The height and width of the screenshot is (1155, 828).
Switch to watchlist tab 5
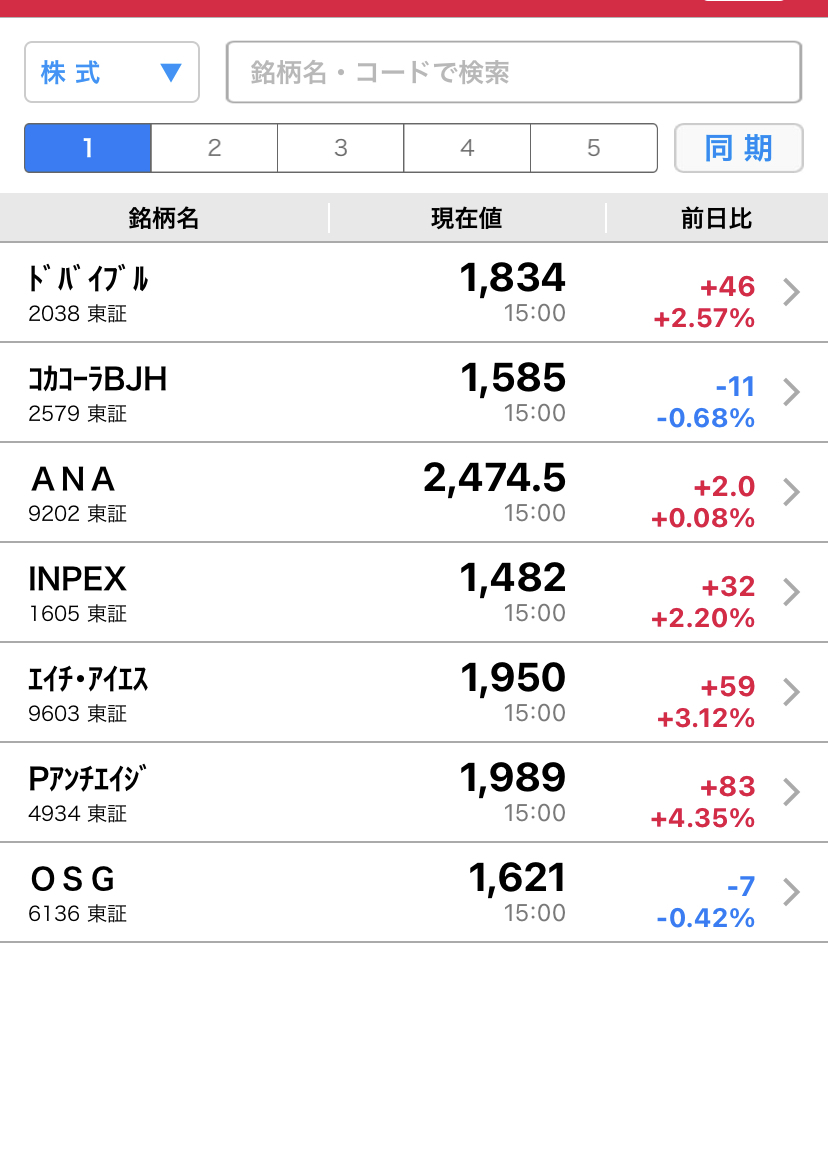click(x=593, y=149)
